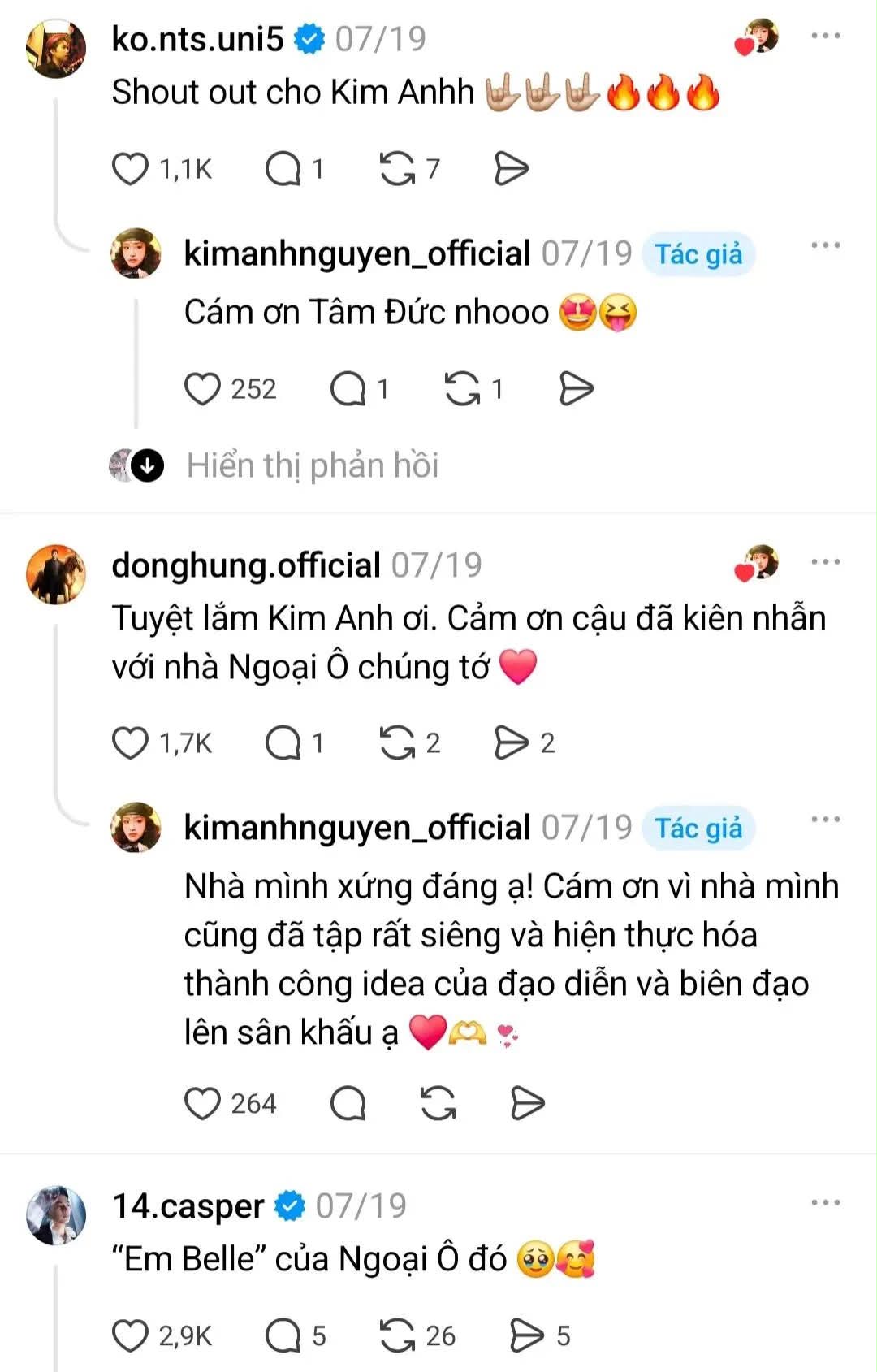Like 14.casper's 'Em Belle' comment

tap(130, 1336)
